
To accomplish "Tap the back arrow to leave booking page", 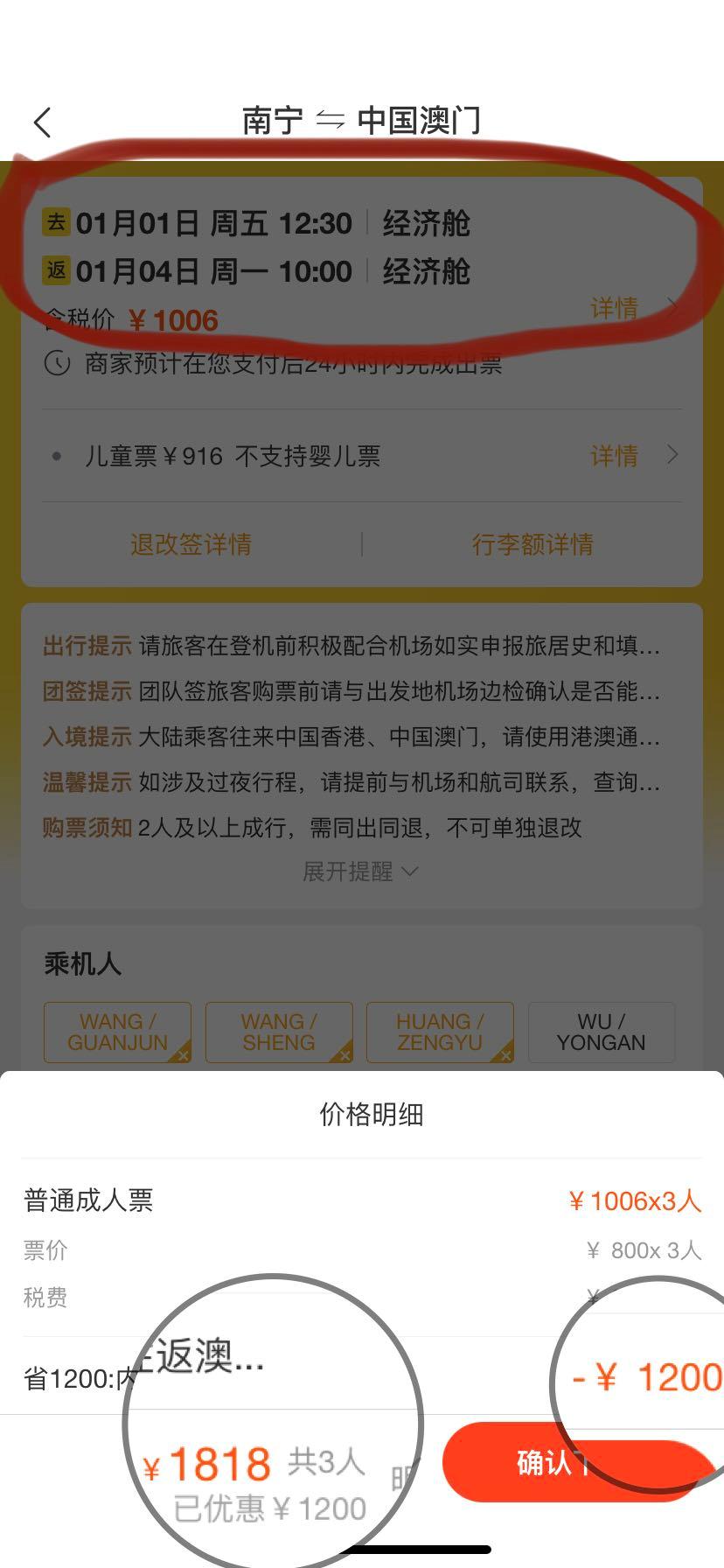I will [42, 122].
